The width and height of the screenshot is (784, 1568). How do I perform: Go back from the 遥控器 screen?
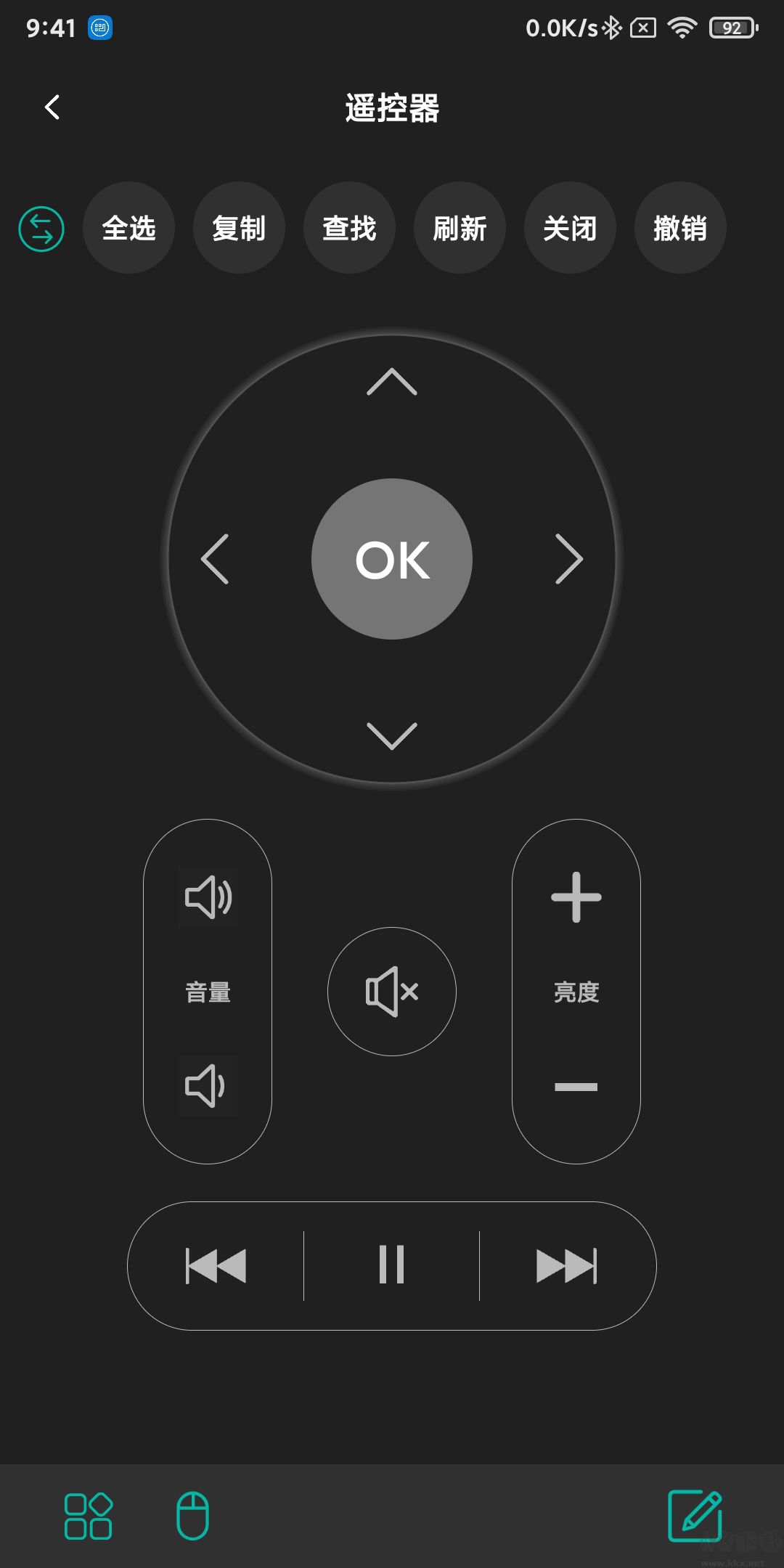[x=52, y=107]
